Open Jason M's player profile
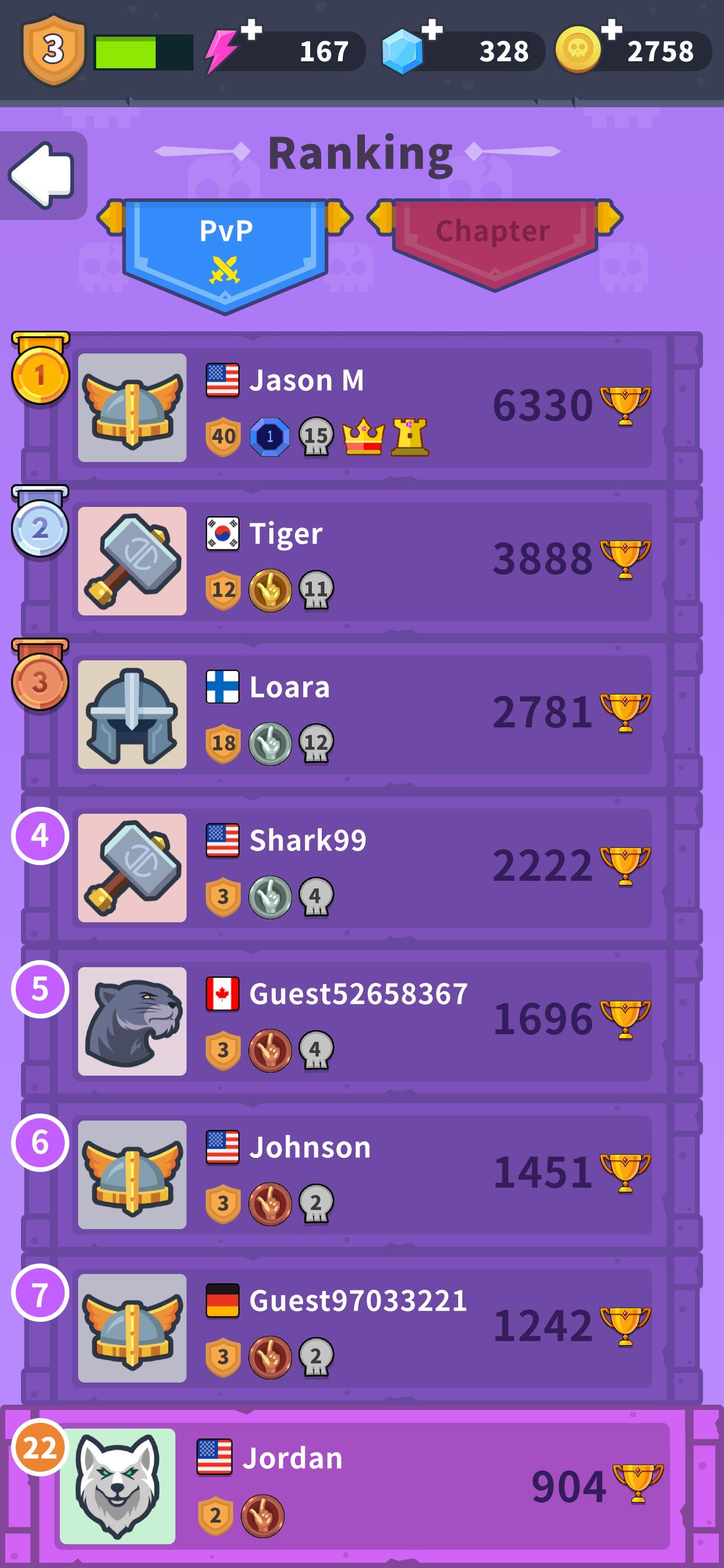The height and width of the screenshot is (1568, 724). [361, 407]
